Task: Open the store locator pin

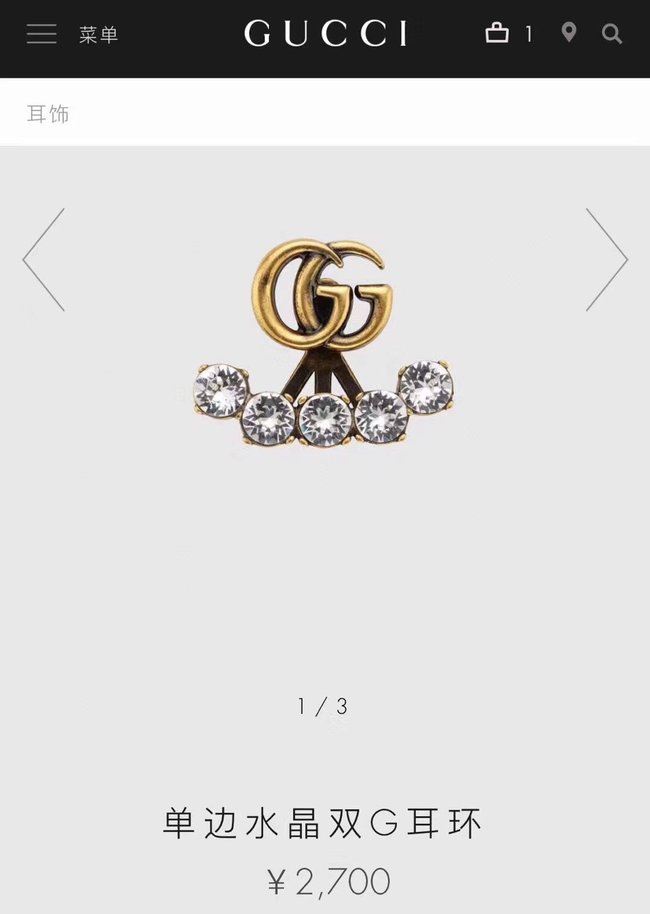Action: coord(569,33)
